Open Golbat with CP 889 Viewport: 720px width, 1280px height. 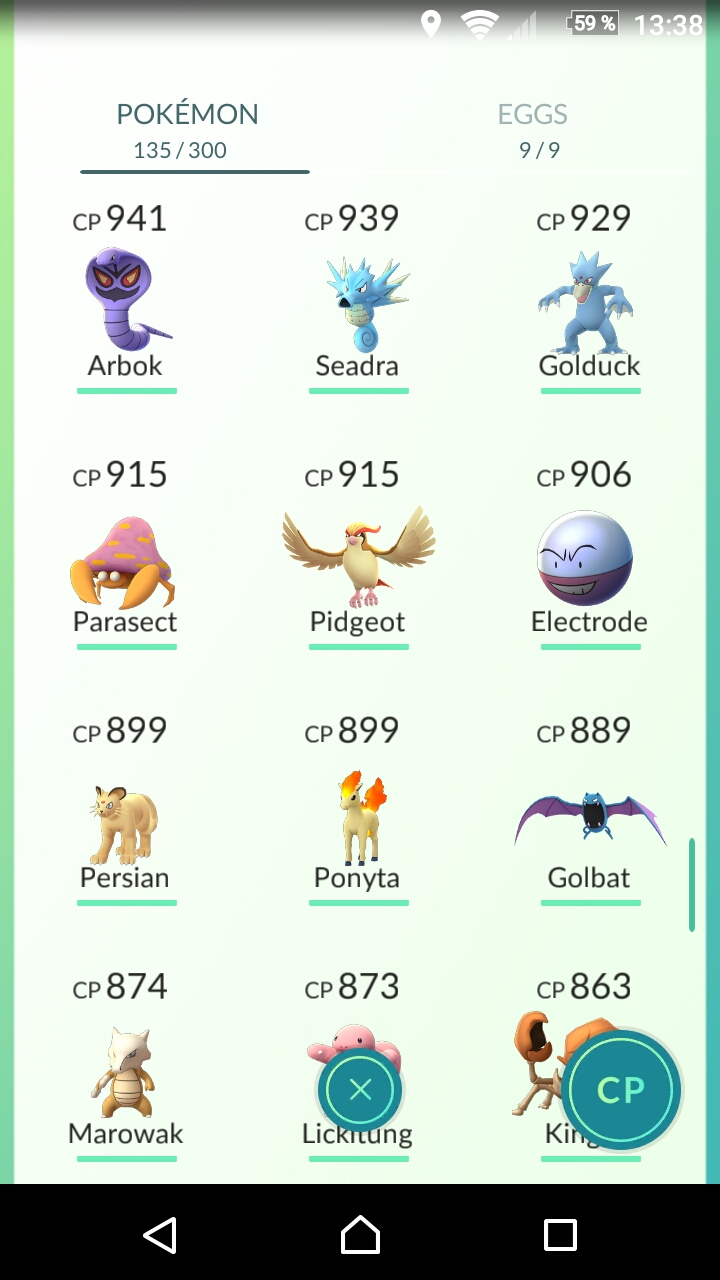point(590,811)
